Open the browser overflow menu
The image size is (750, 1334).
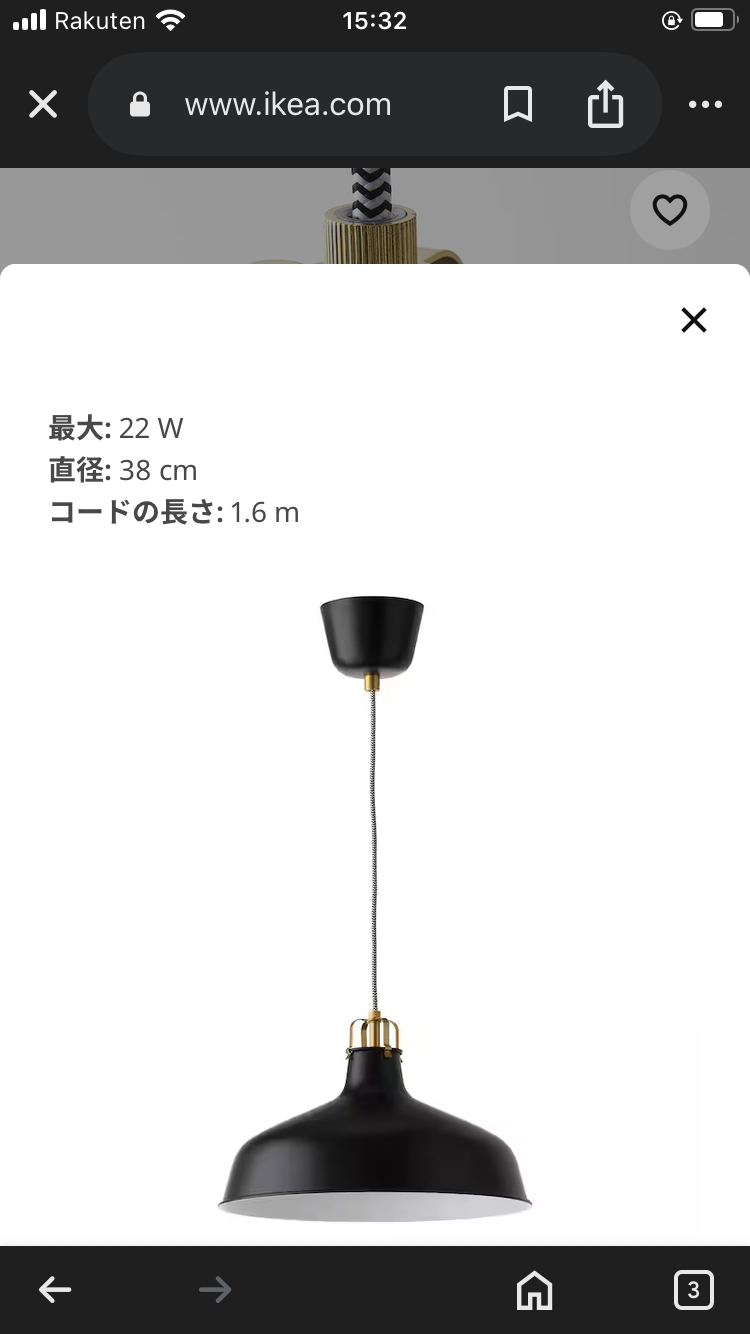[x=705, y=105]
